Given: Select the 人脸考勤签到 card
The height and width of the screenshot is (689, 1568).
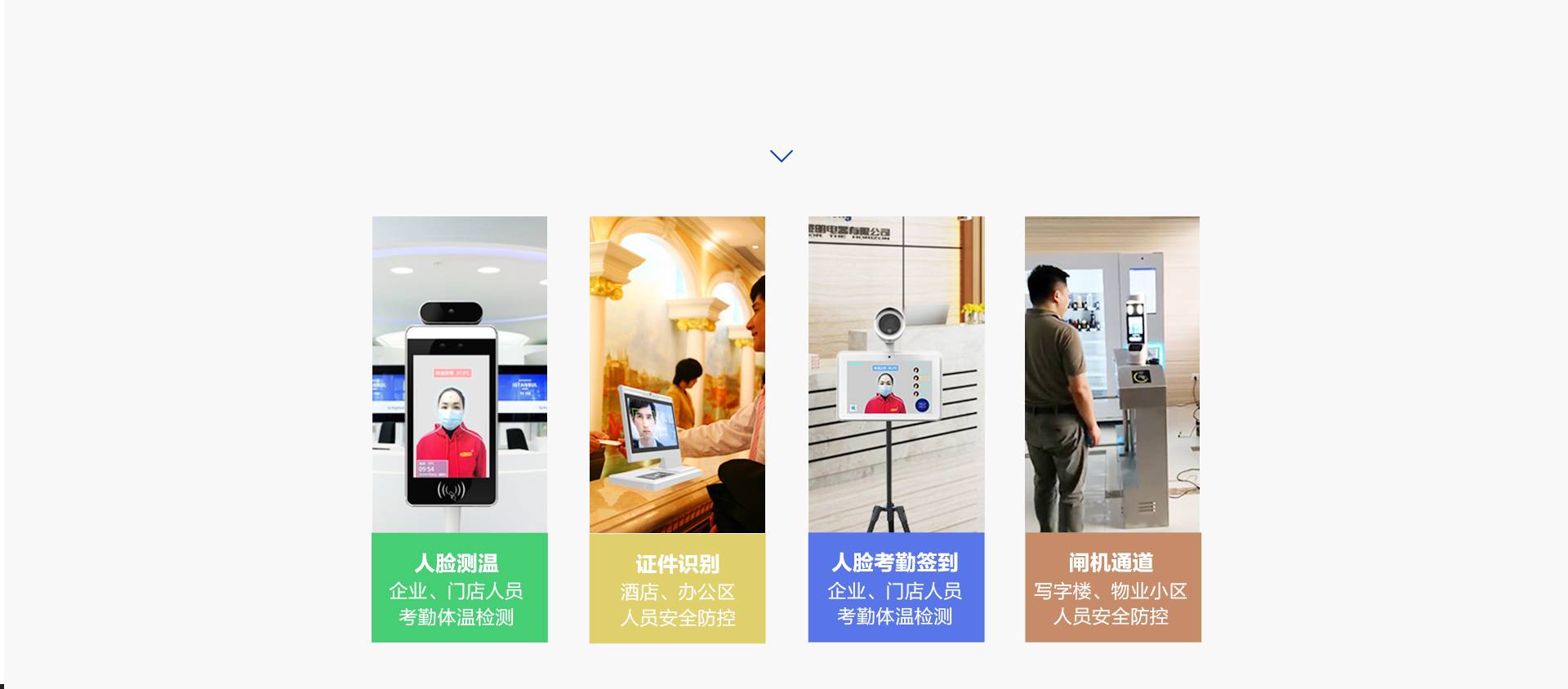Looking at the screenshot, I should 896,429.
